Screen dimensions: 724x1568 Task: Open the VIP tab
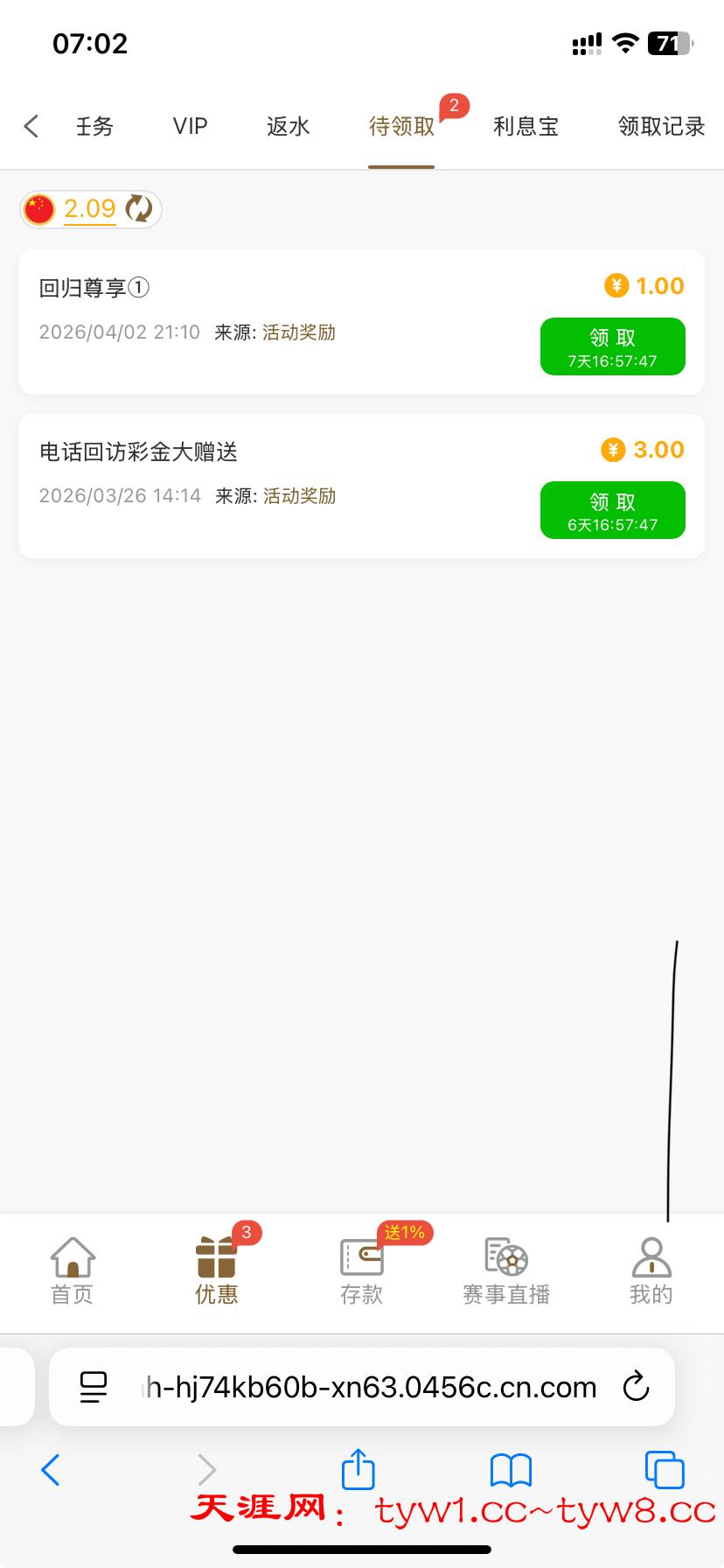190,127
